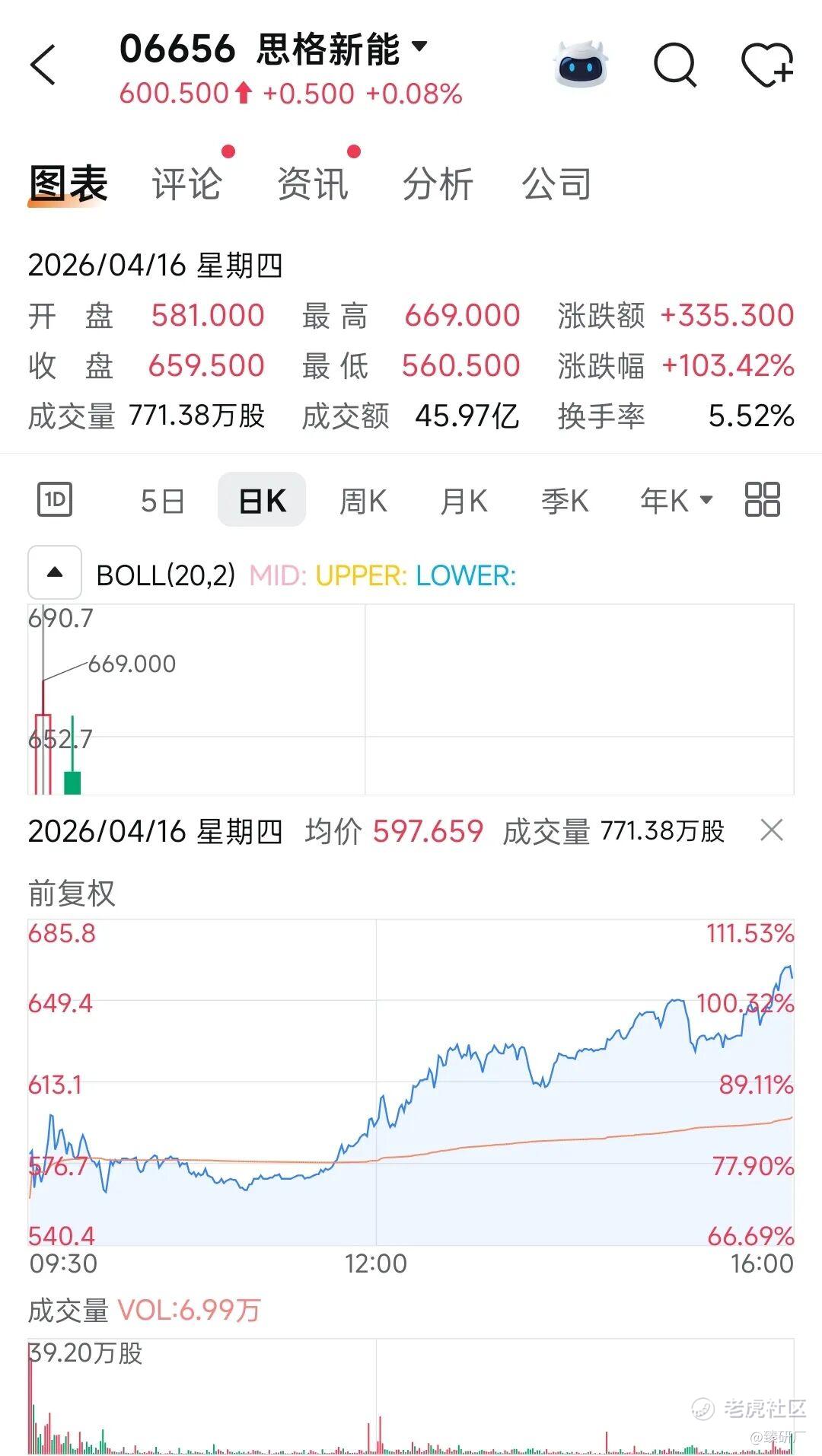Select the 1D intraday chart
This screenshot has height=1456, width=822.
point(55,500)
